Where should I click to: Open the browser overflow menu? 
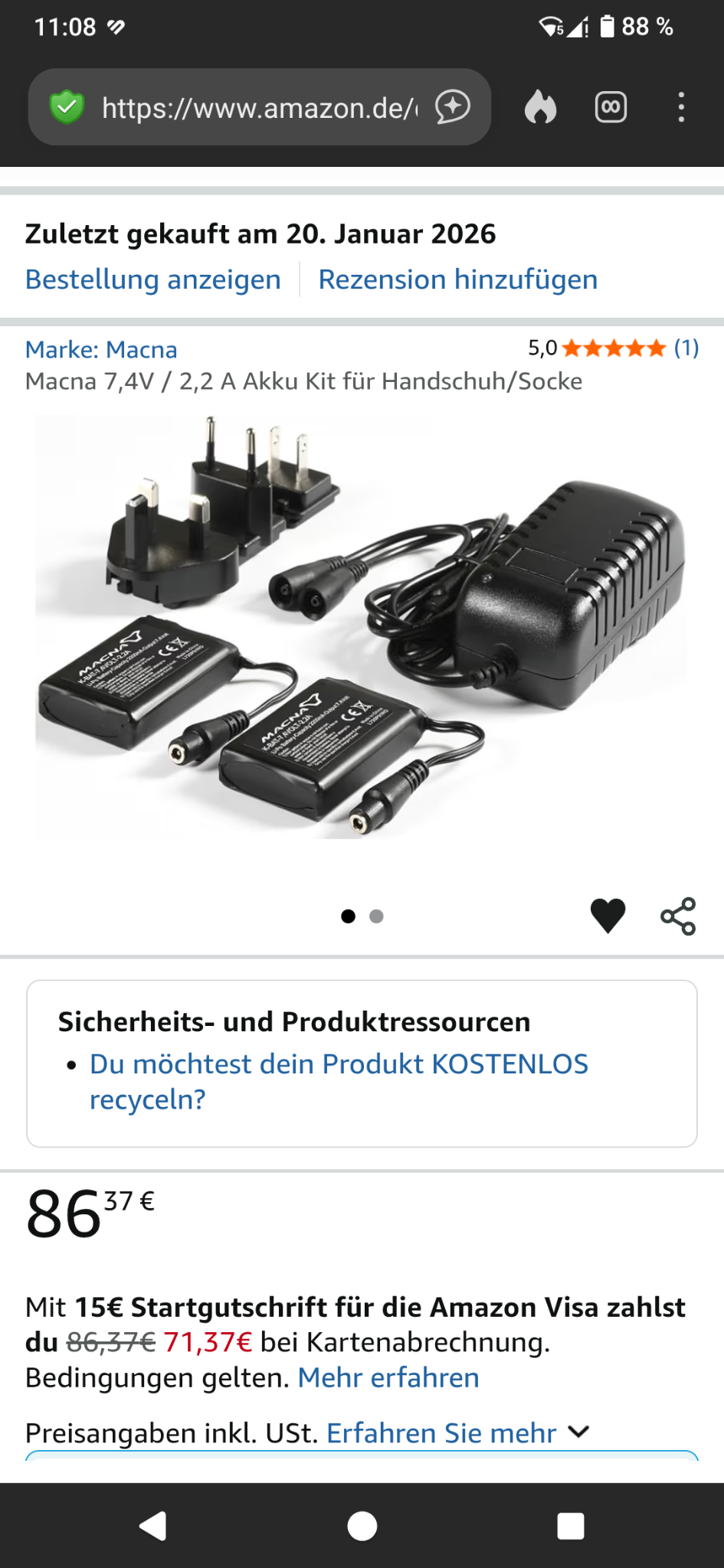680,107
